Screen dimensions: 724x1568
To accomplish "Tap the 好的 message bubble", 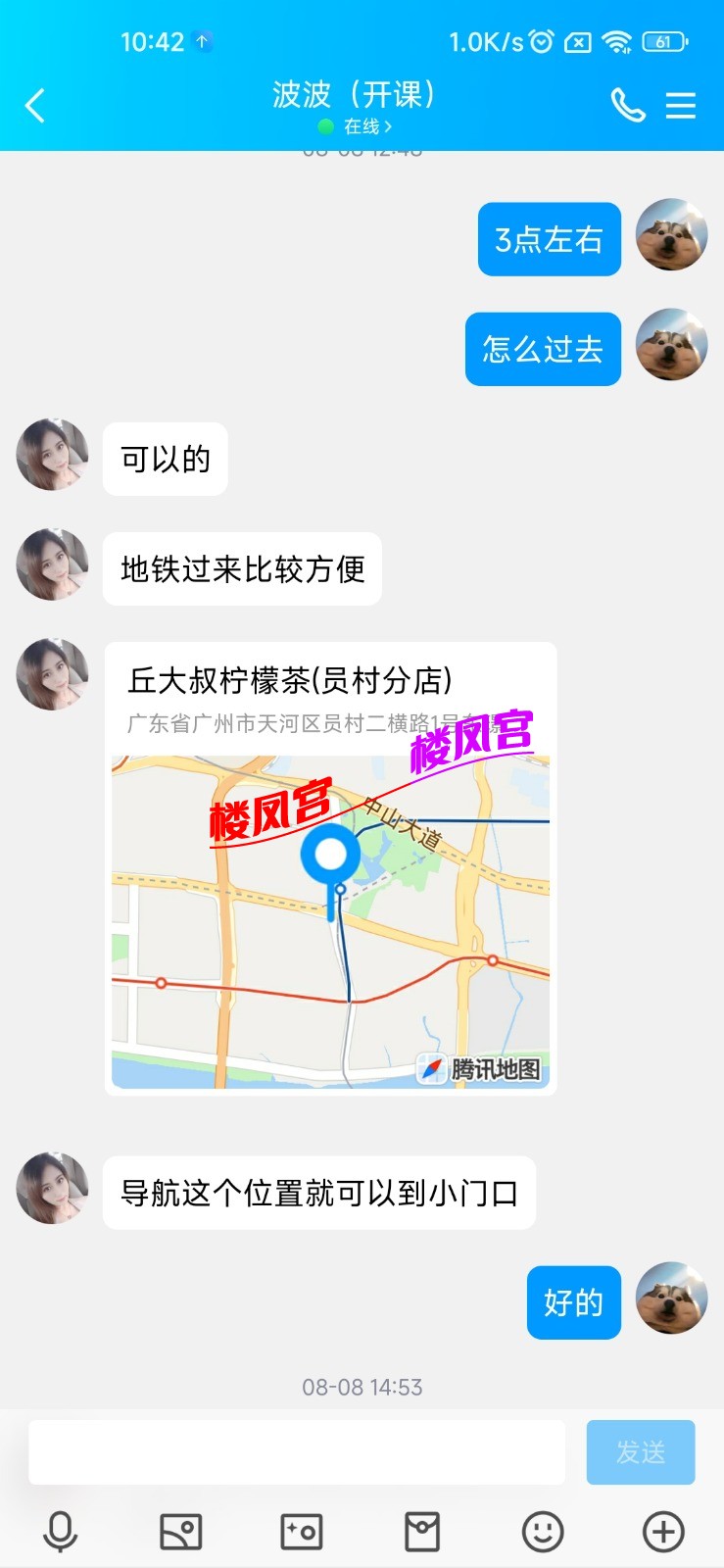I will click(573, 1303).
